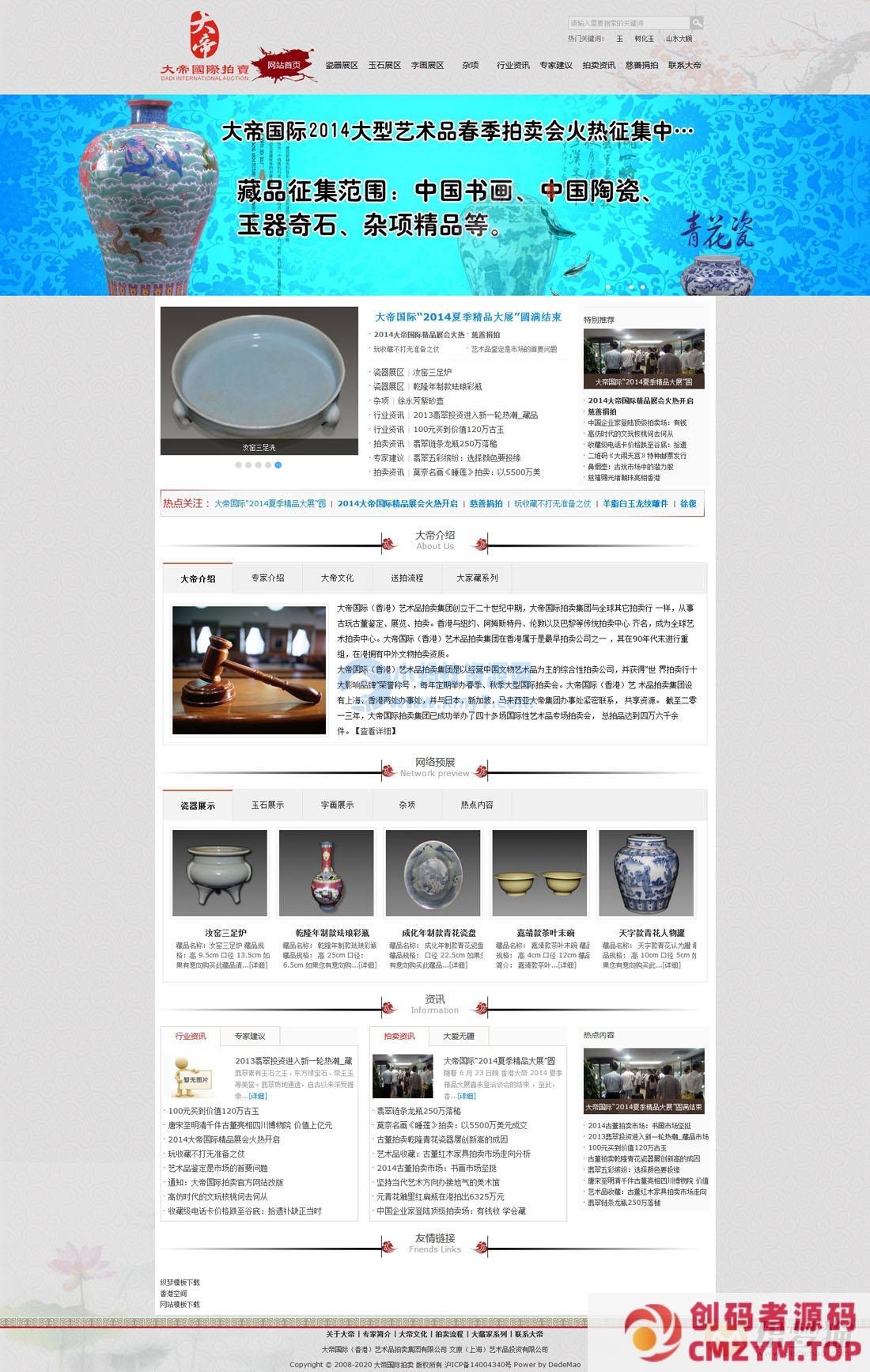This screenshot has width=870, height=1372.
Task: Open friend link 香港空间
Action: [173, 1294]
